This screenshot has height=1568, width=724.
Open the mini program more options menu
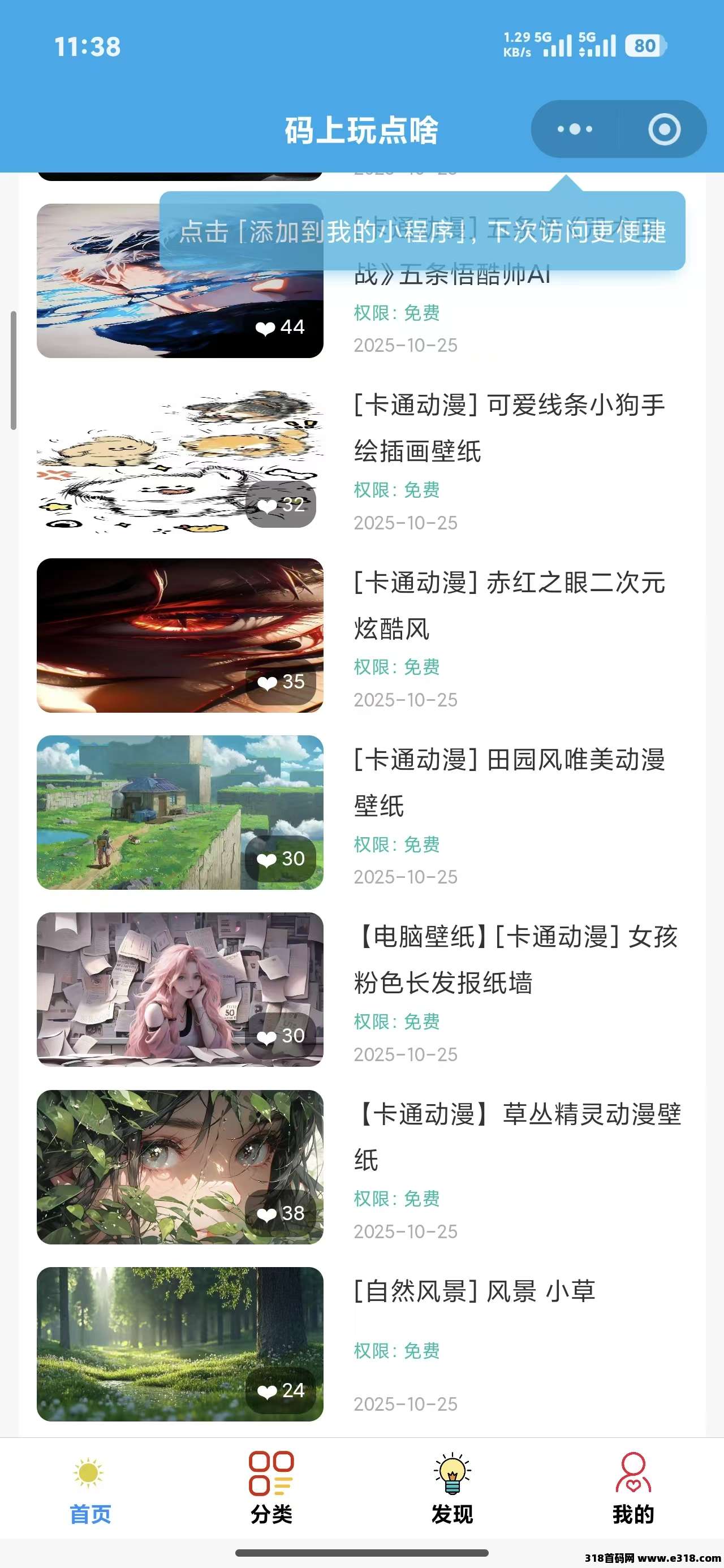tap(574, 129)
